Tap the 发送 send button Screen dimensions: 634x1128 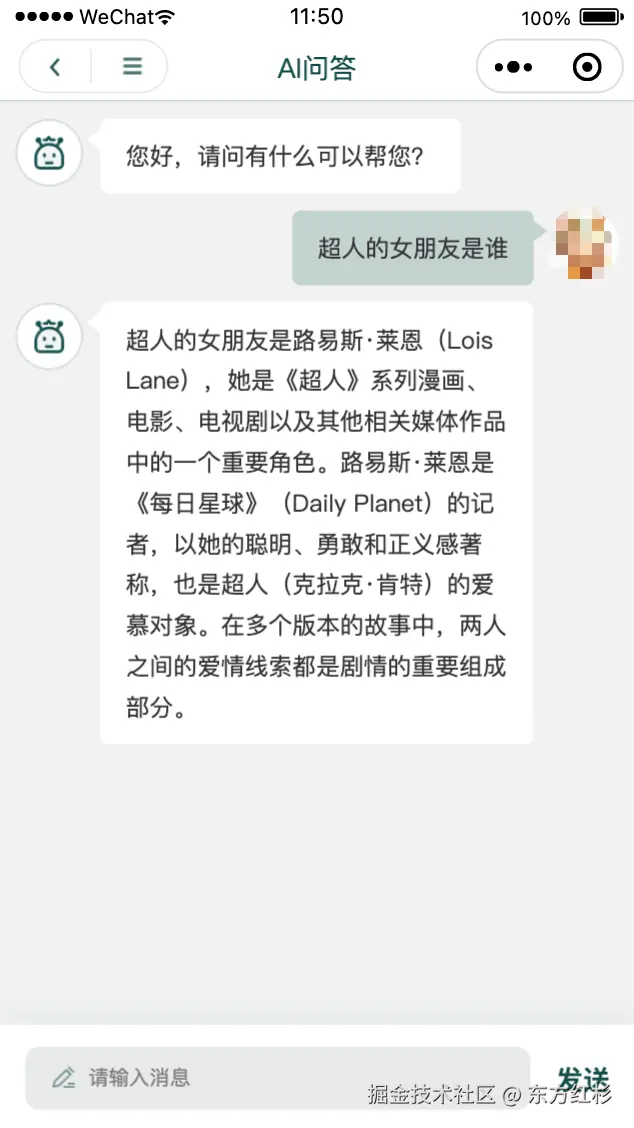click(x=583, y=1078)
